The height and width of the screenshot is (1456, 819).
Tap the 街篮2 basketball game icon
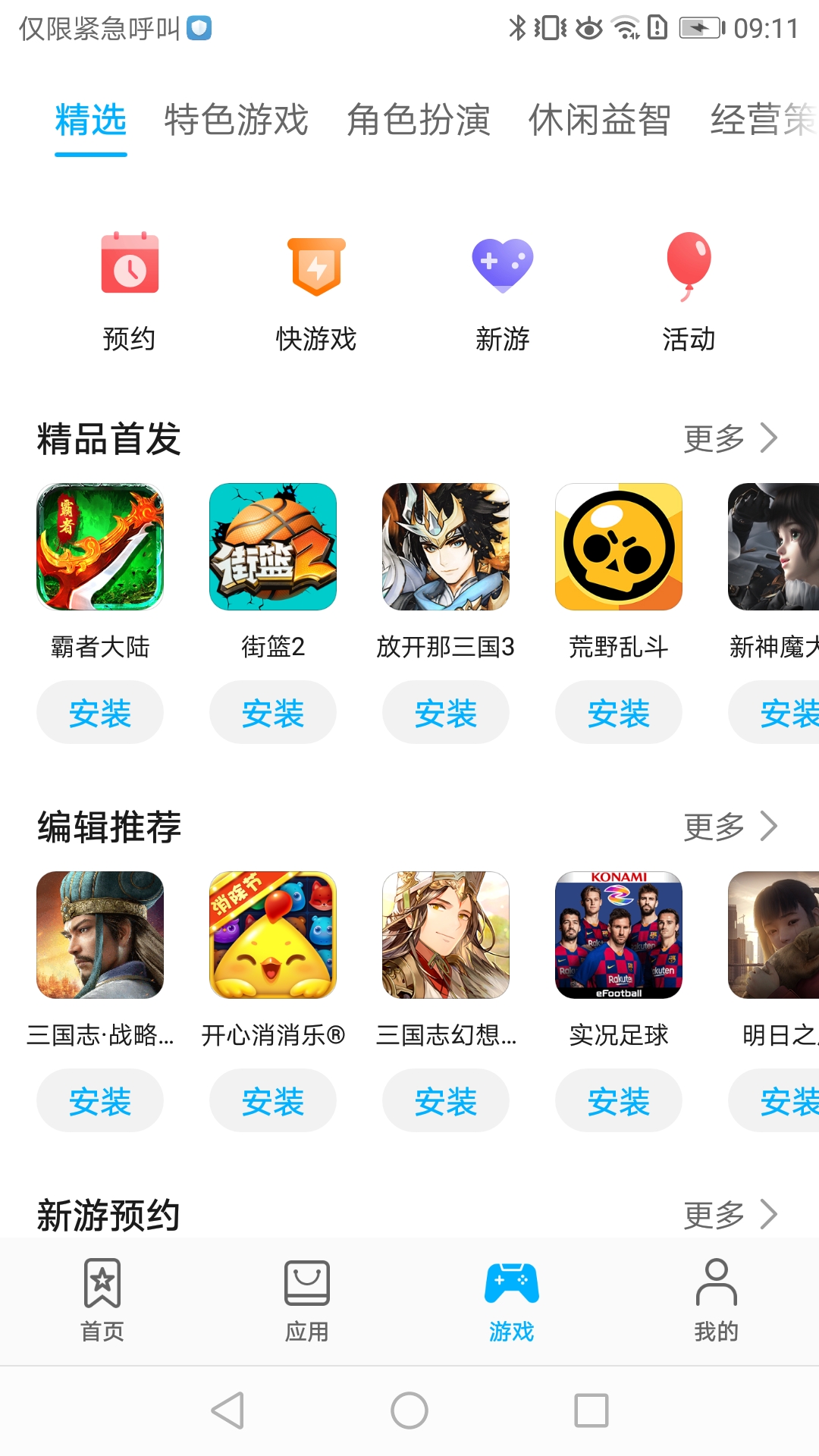click(273, 548)
